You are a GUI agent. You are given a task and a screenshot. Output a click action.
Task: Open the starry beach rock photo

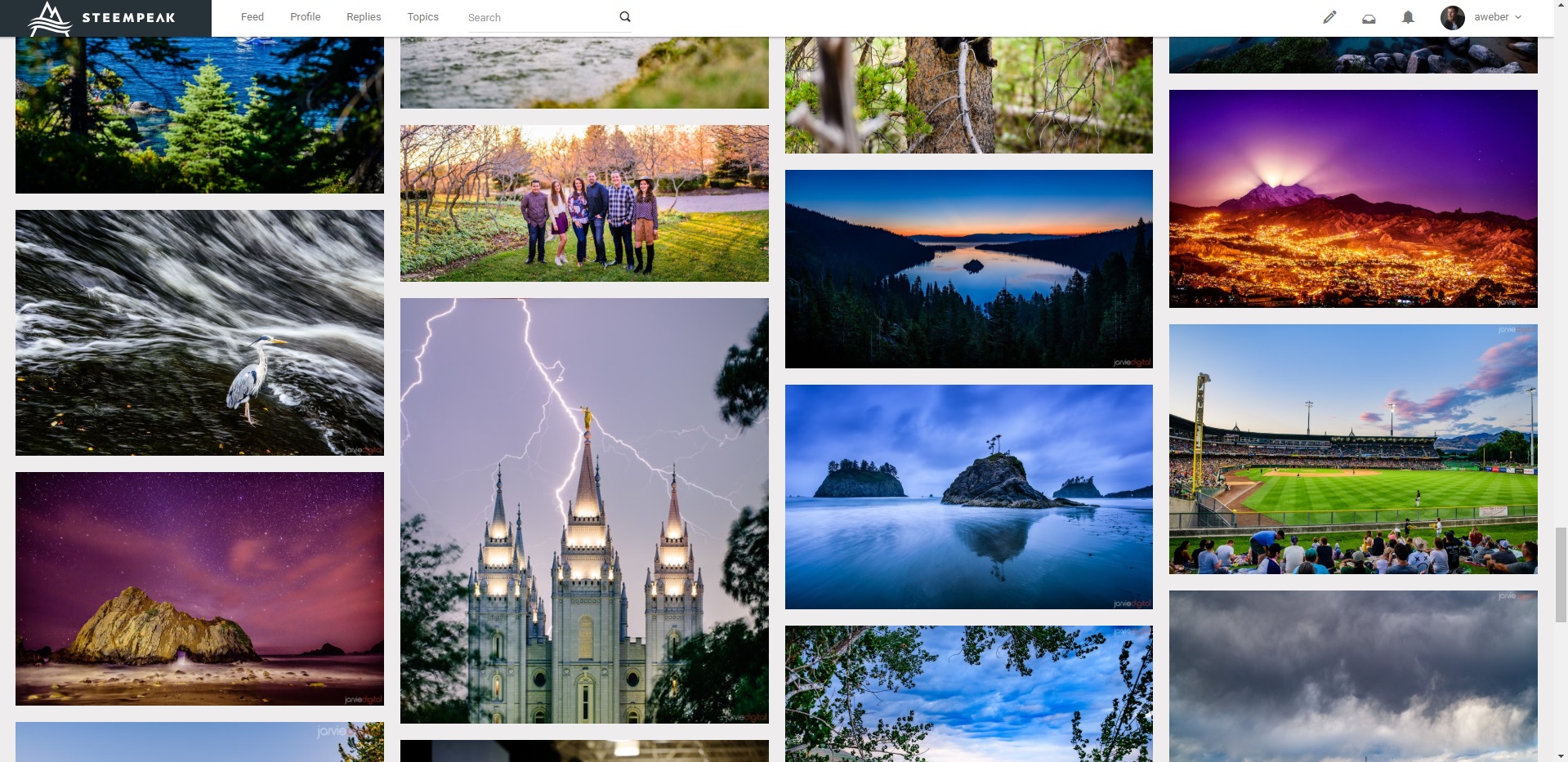(199, 588)
